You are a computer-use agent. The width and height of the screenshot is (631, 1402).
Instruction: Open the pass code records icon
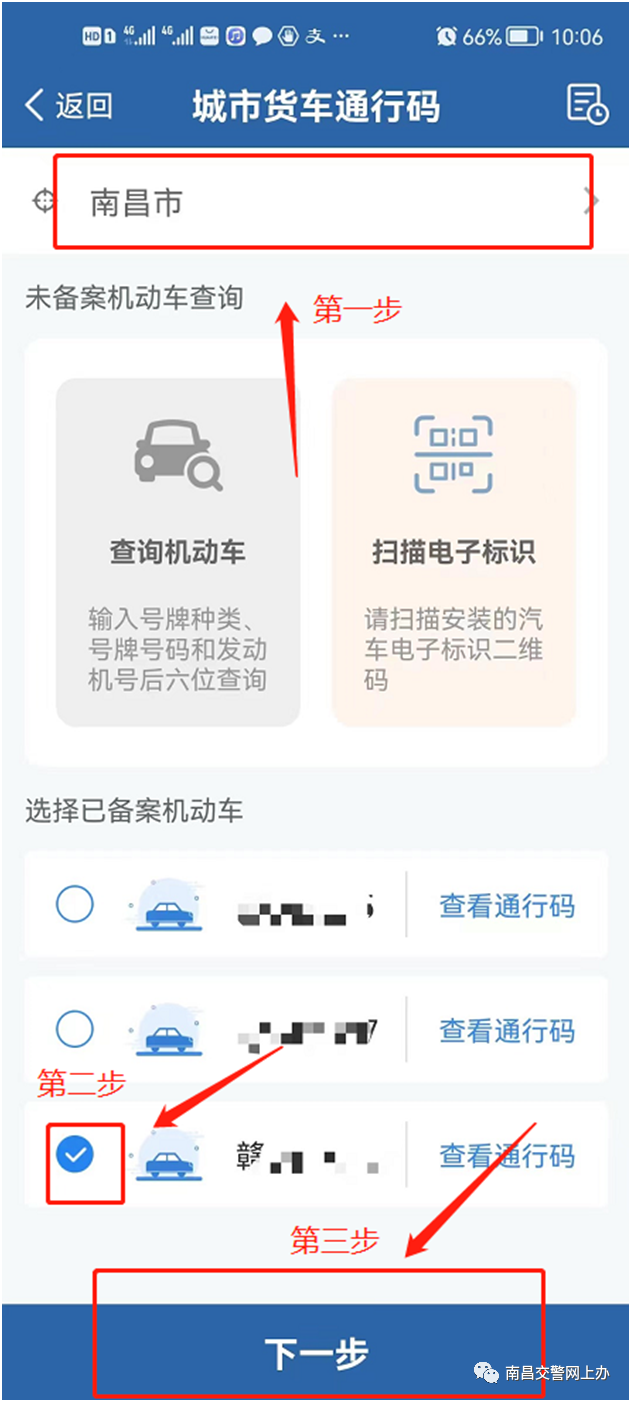pyautogui.click(x=586, y=105)
